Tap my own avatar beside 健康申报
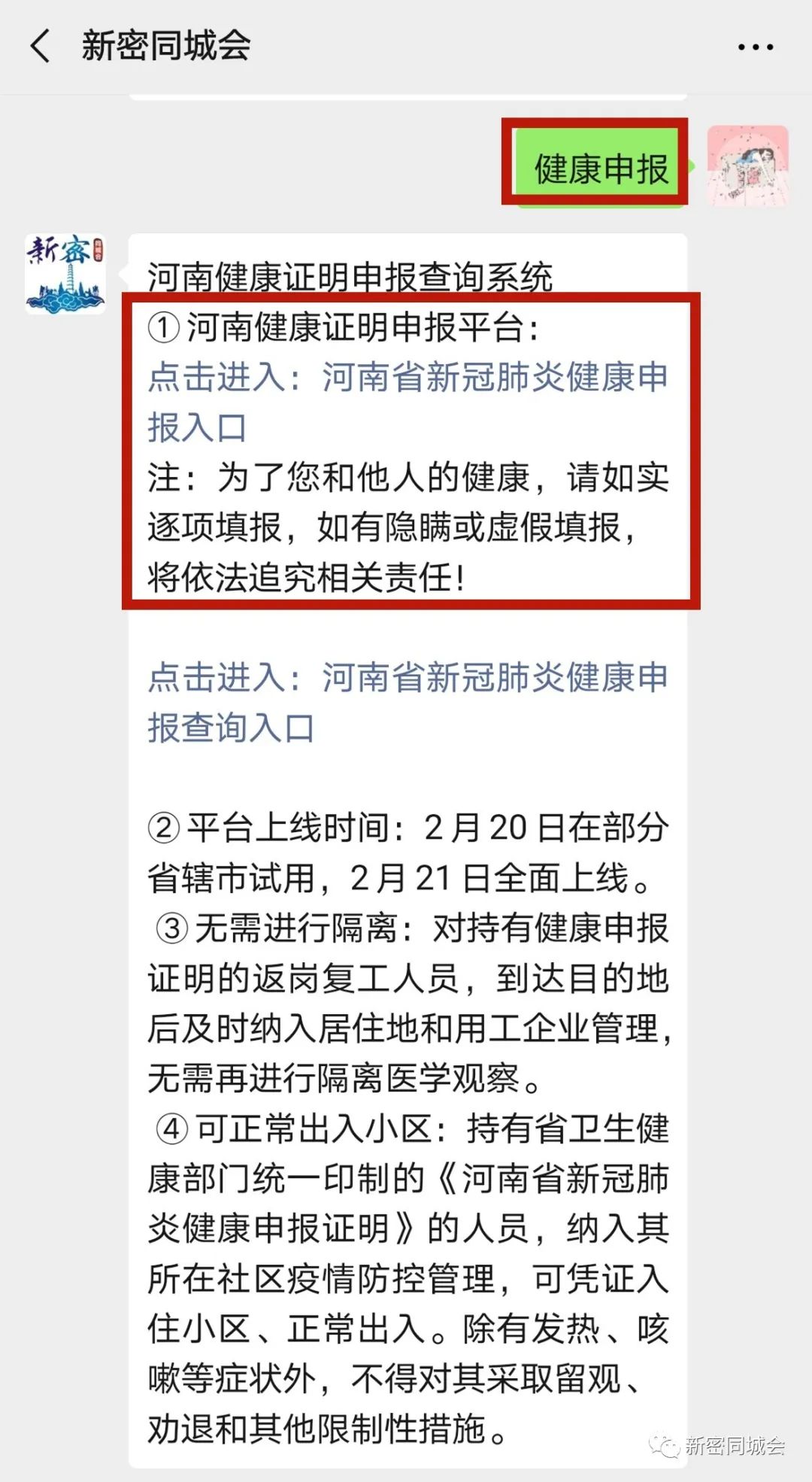Image resolution: width=812 pixels, height=1482 pixels. [x=747, y=167]
